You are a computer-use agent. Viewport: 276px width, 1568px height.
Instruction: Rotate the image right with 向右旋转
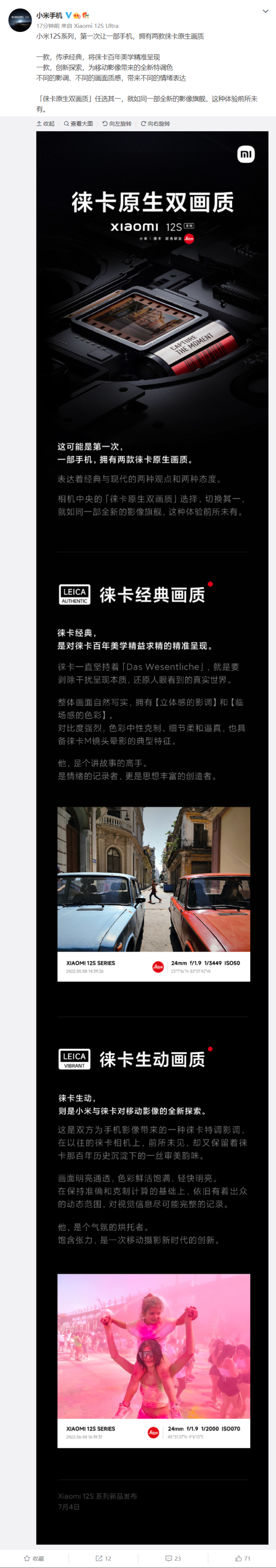click(x=156, y=124)
